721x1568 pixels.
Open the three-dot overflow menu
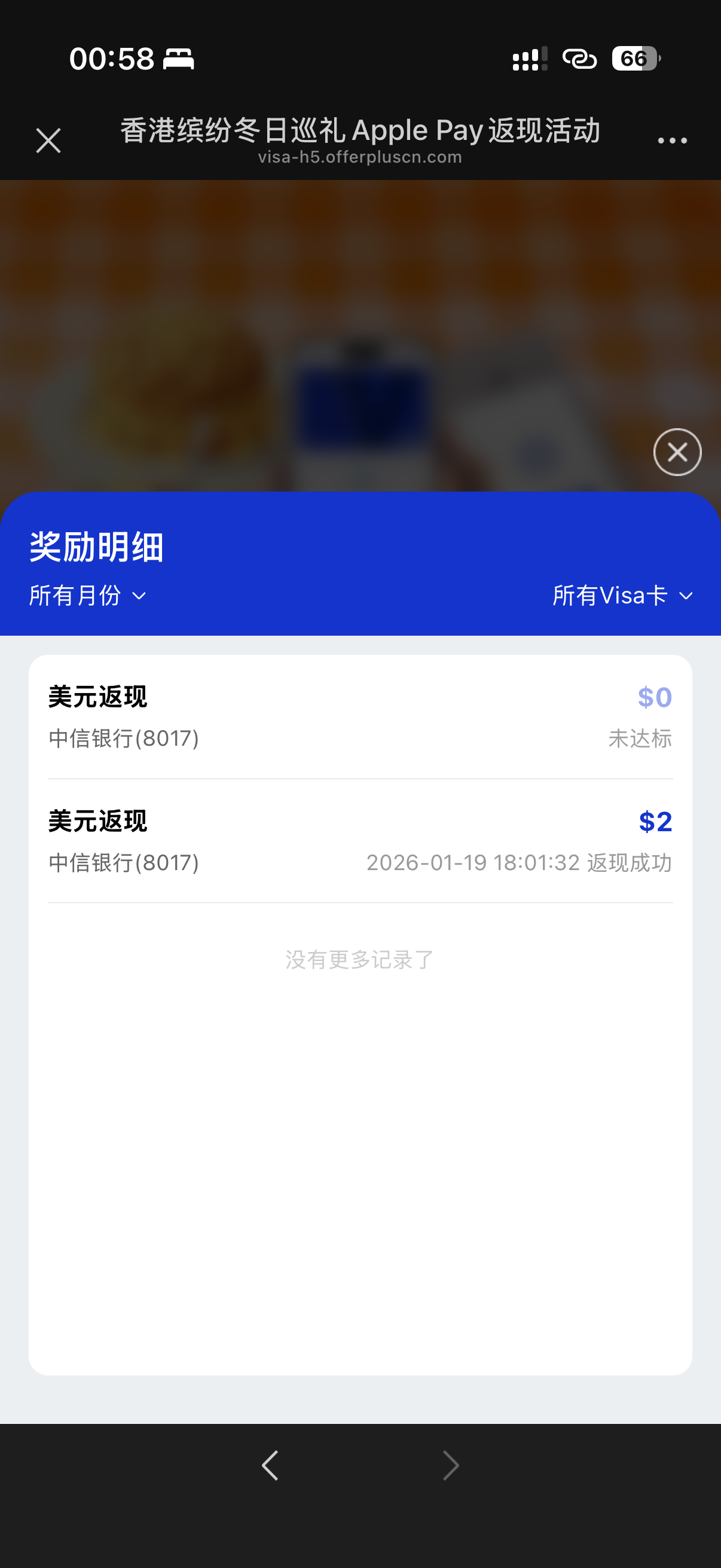pyautogui.click(x=672, y=141)
